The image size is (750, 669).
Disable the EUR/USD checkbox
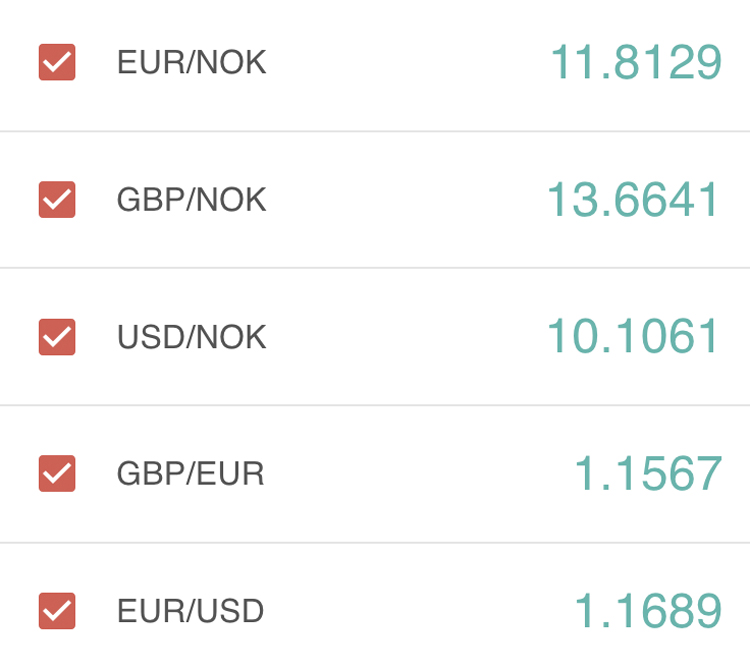coord(57,610)
